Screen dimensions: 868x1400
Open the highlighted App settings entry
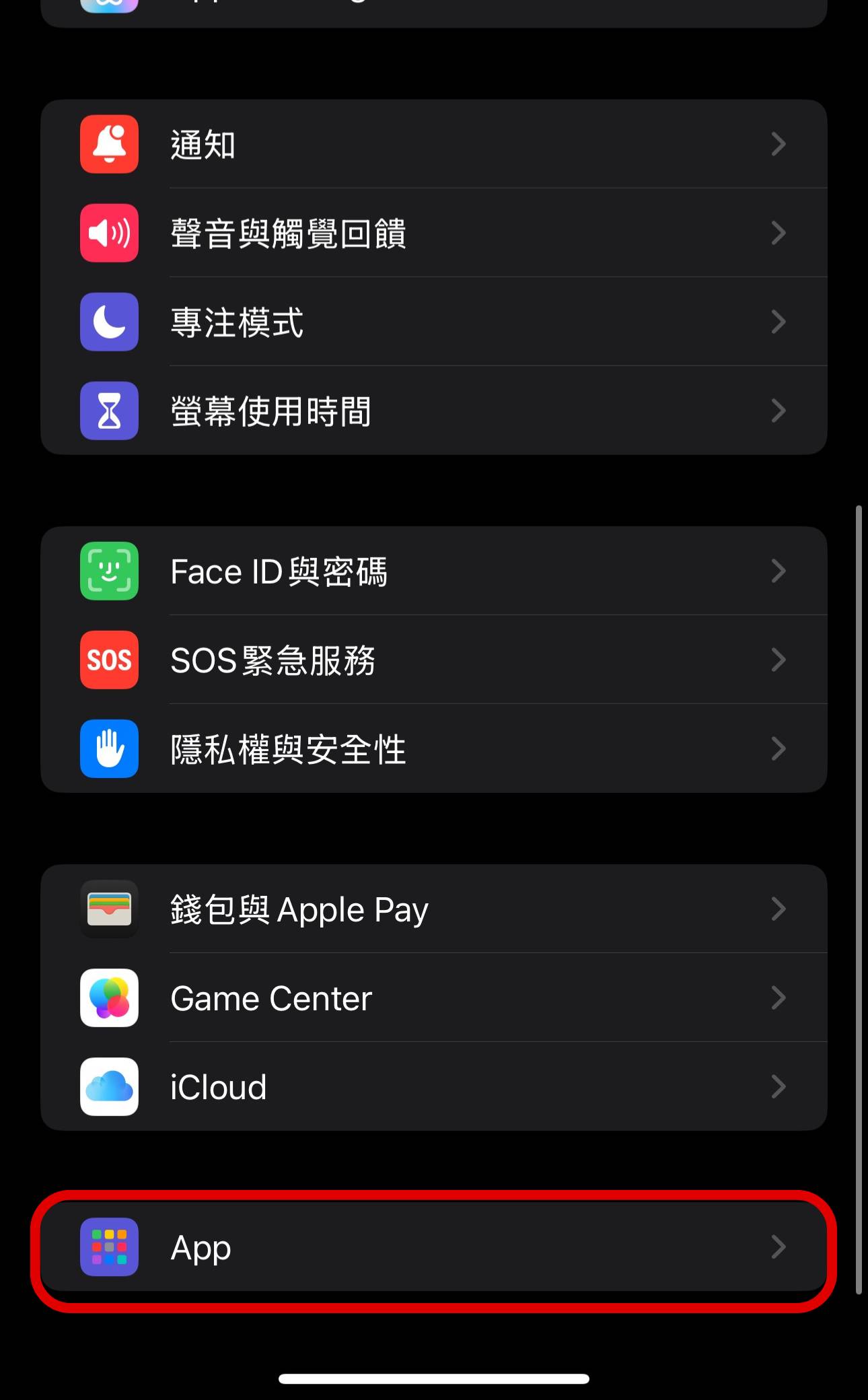[x=434, y=1247]
